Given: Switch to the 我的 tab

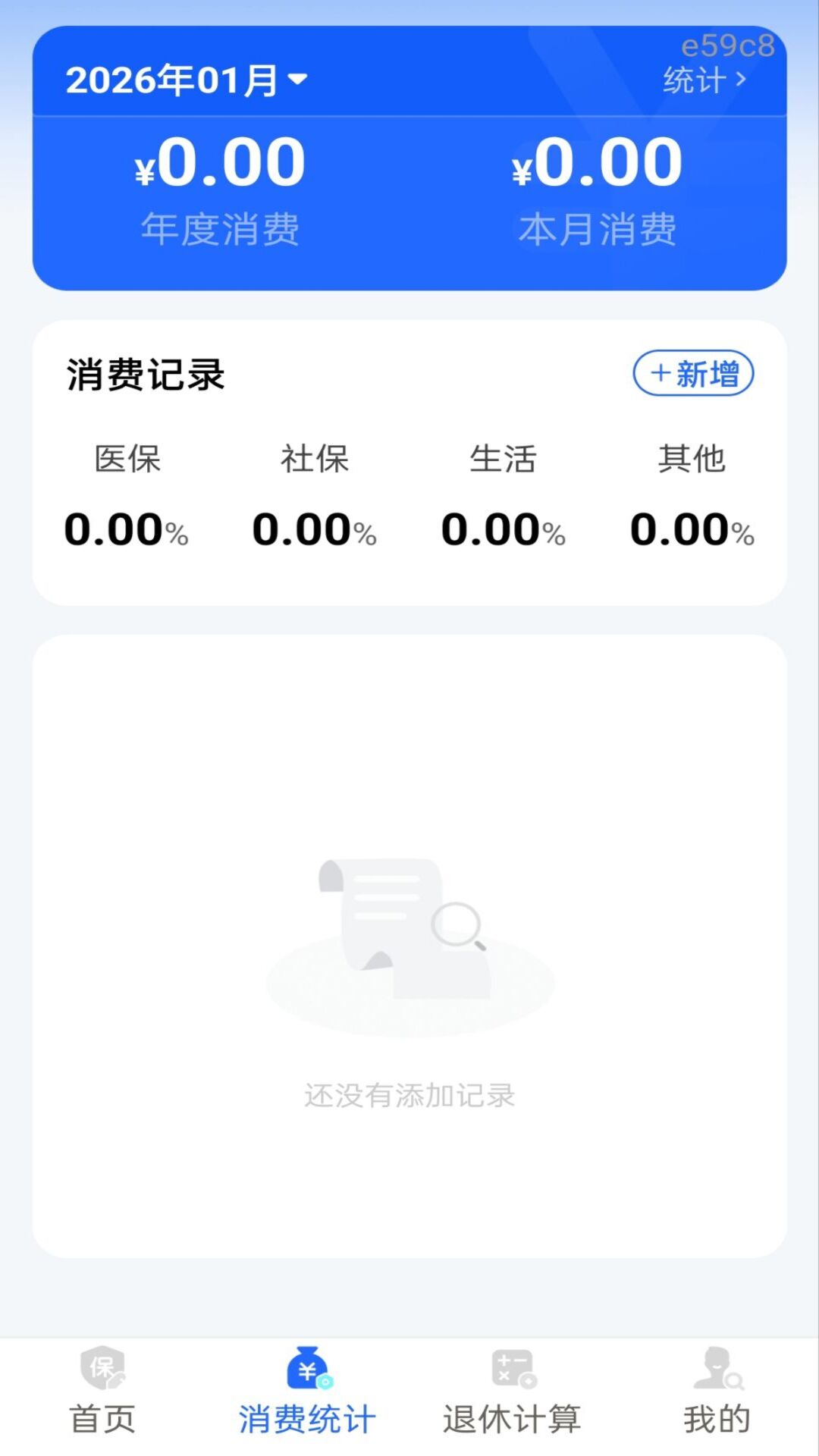Looking at the screenshot, I should 716,1414.
